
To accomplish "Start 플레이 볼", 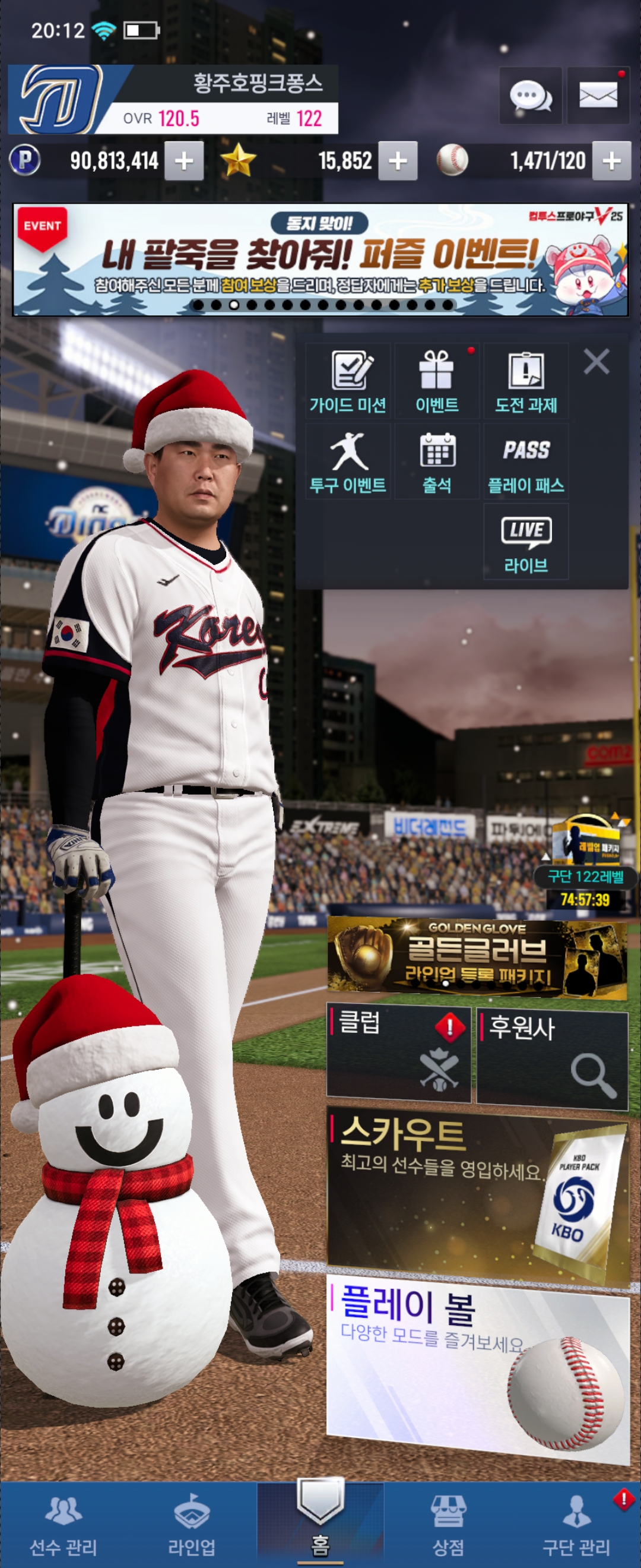I will pyautogui.click(x=477, y=1370).
